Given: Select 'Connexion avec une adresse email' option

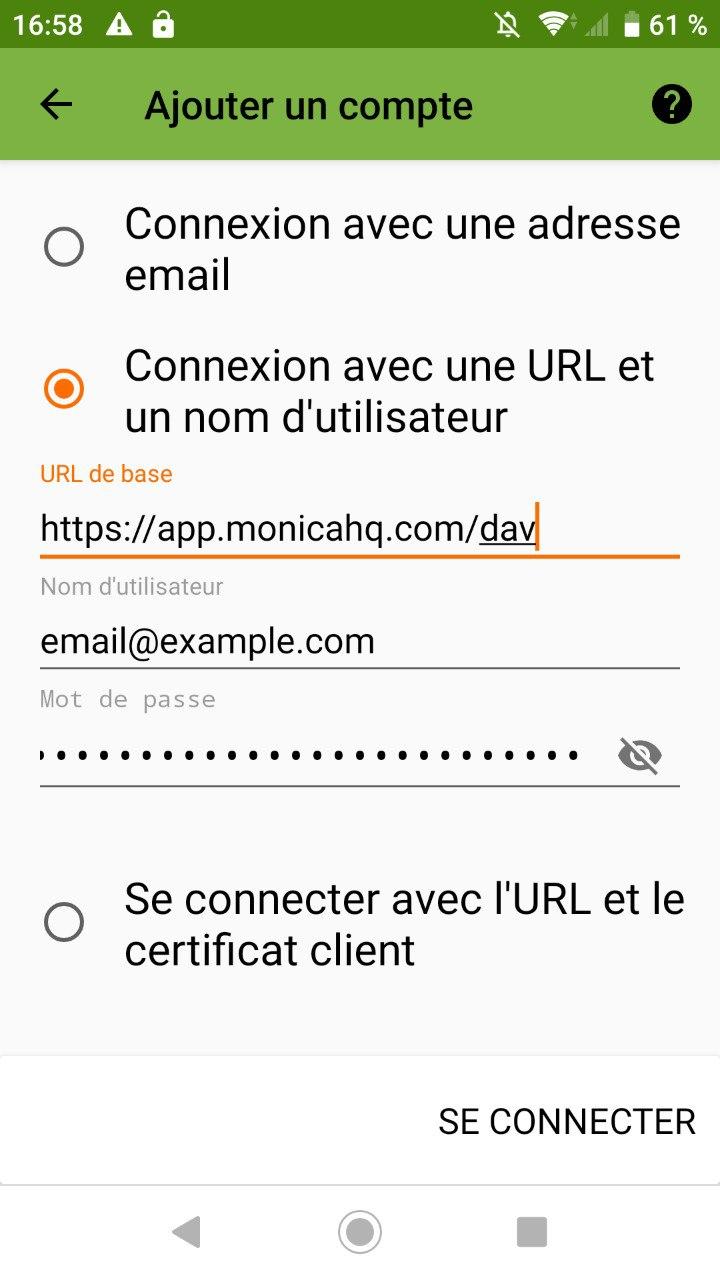Looking at the screenshot, I should 65,247.
